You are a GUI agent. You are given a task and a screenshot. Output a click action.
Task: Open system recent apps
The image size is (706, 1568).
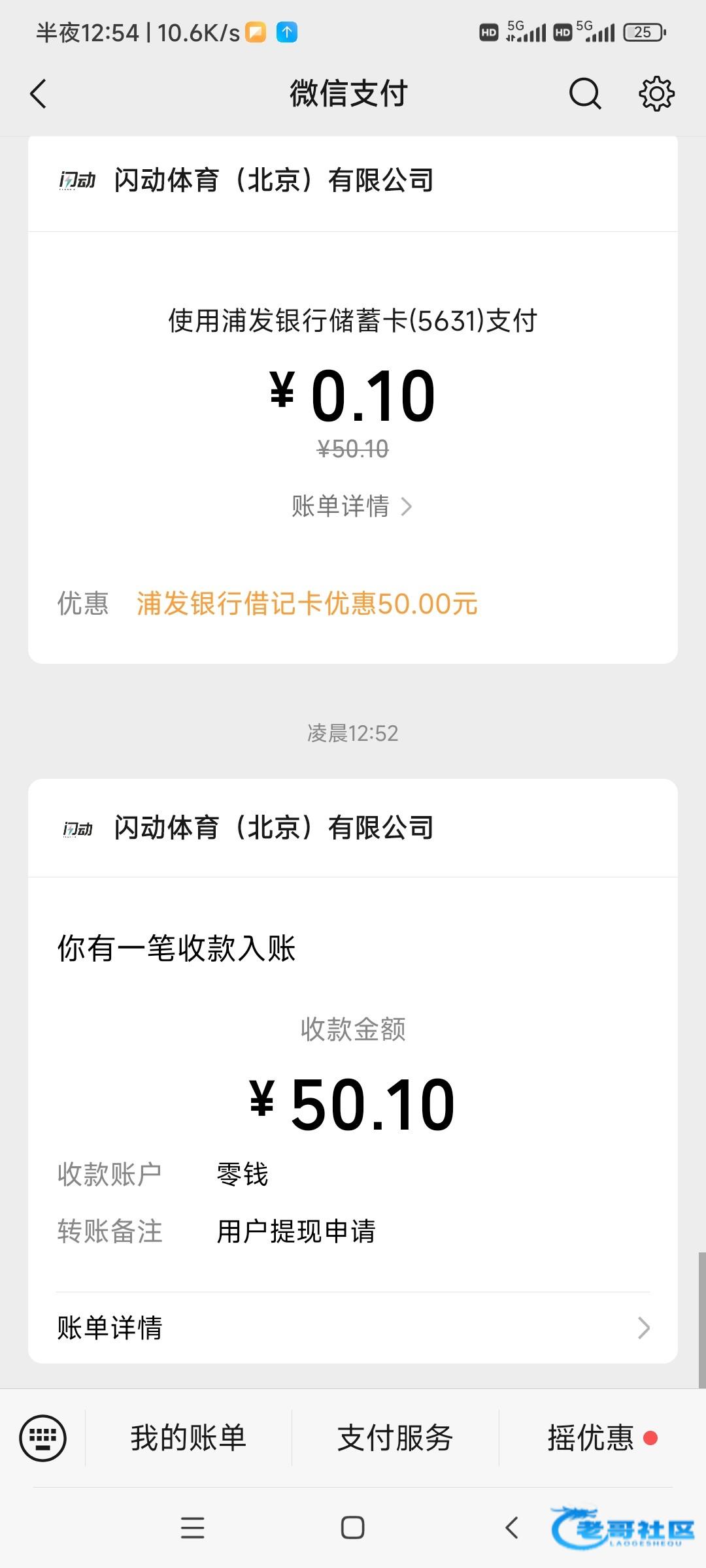[x=192, y=1527]
